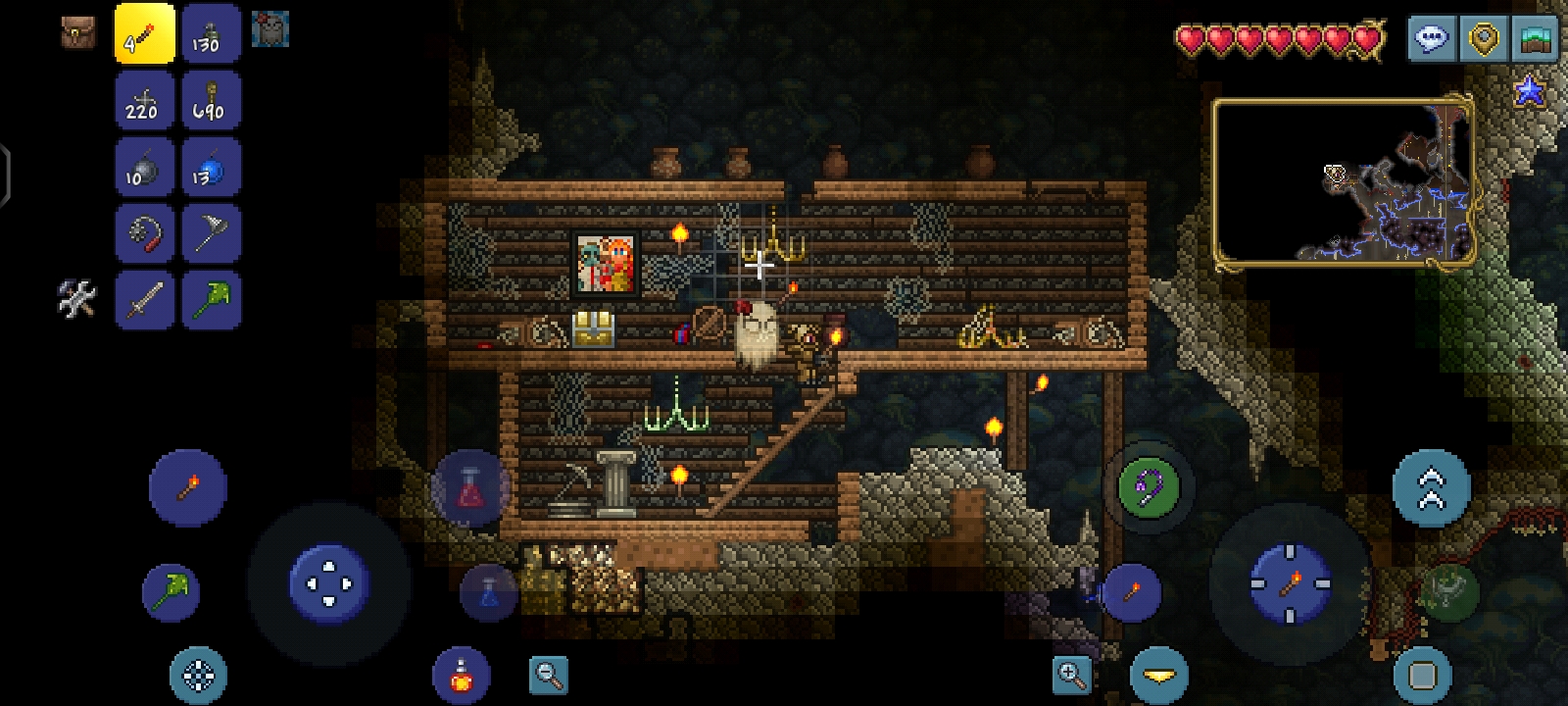
Task: Tap the yellow drop-down platform button
Action: 1159,675
